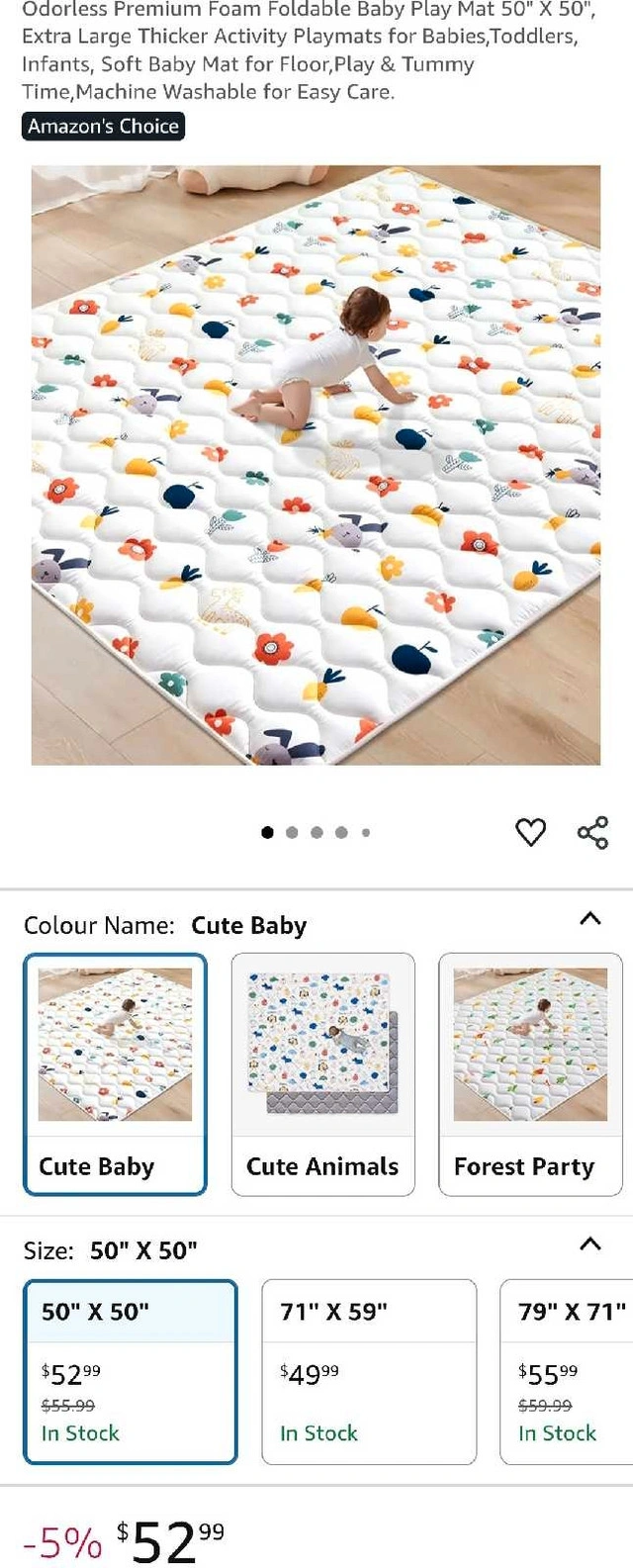This screenshot has width=633, height=1568.
Task: Select the 50" X 50" size
Action: (x=131, y=1371)
